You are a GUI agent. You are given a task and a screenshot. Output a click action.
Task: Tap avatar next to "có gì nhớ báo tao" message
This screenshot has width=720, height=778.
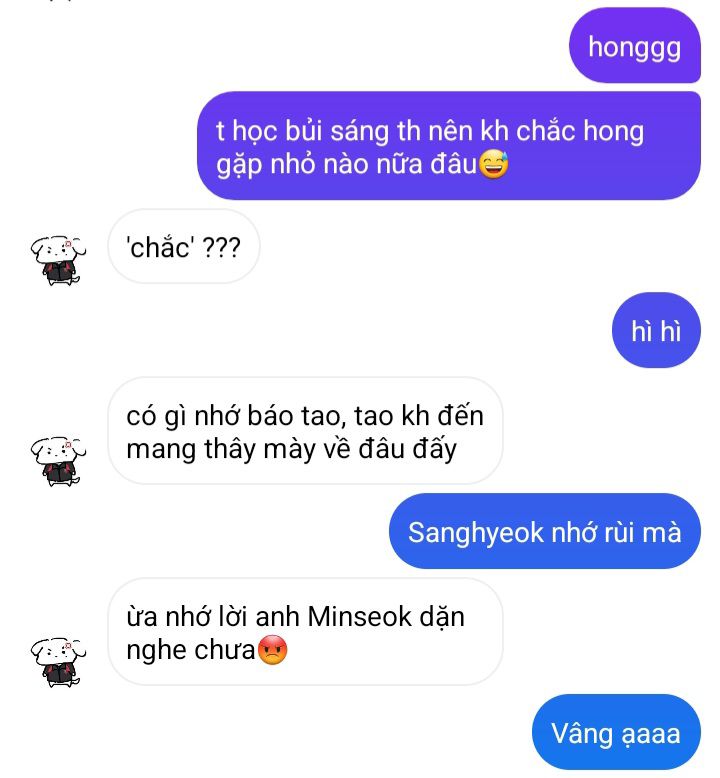pos(59,459)
